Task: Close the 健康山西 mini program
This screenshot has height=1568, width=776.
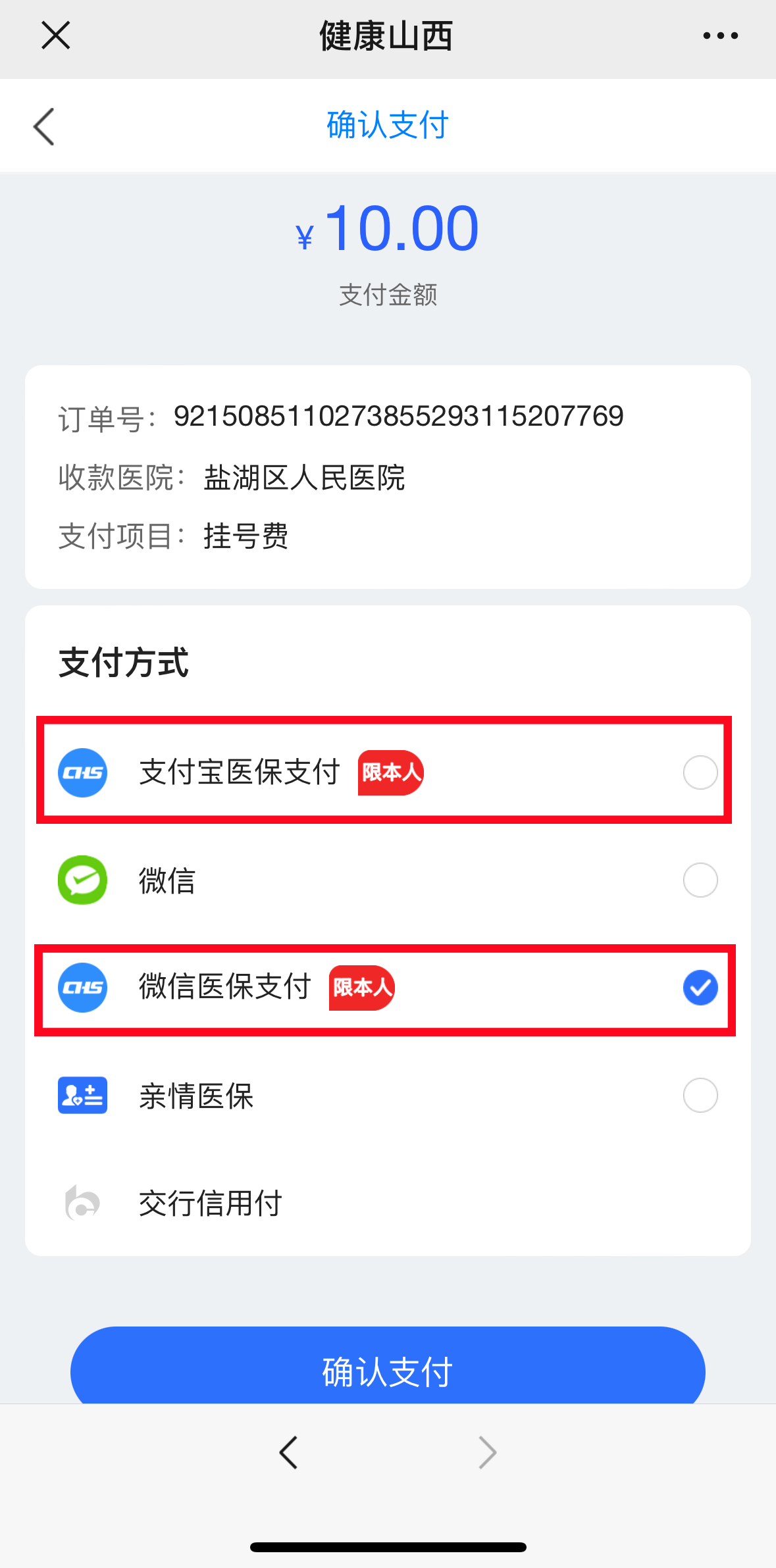Action: (x=55, y=36)
